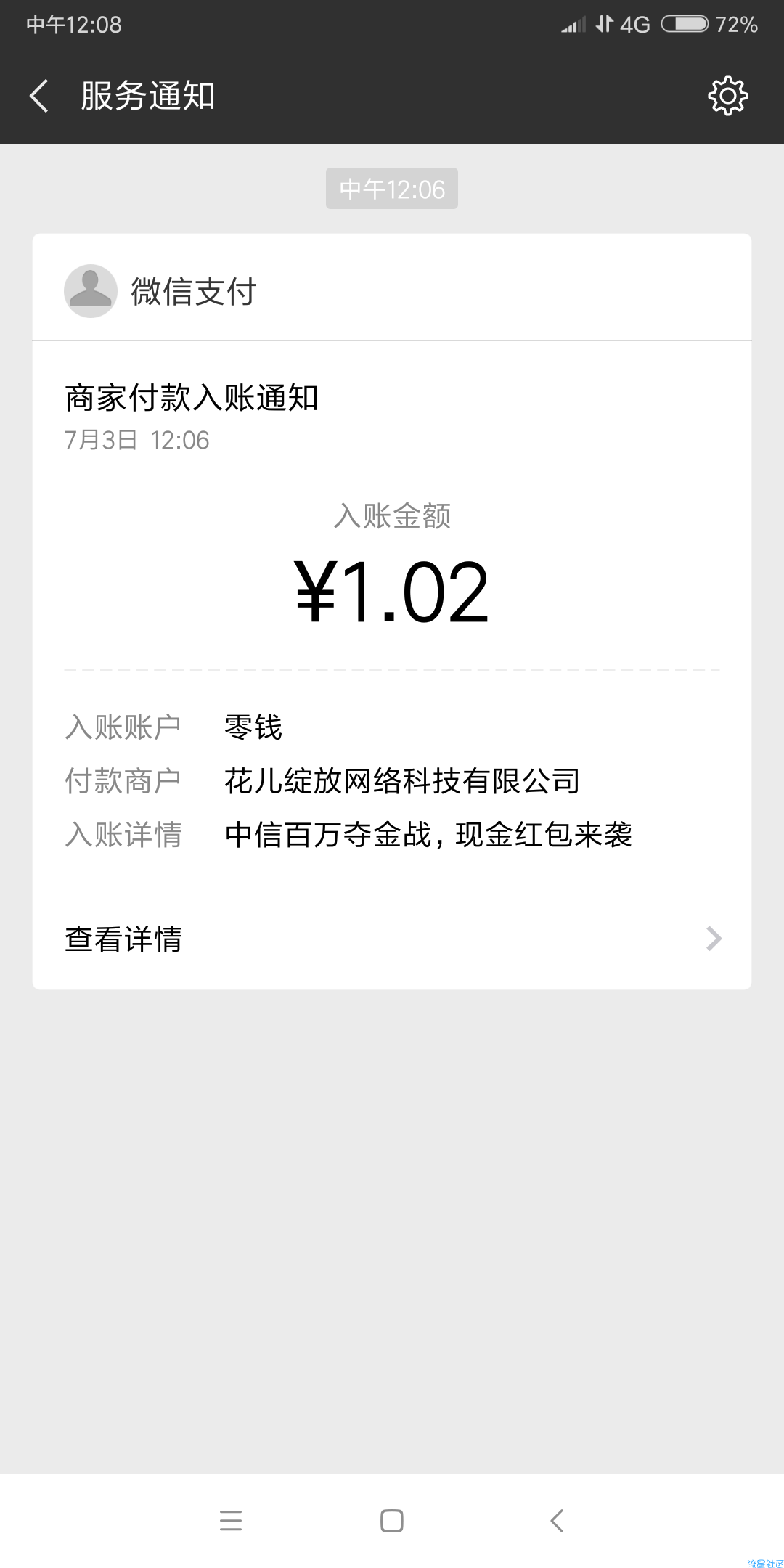Viewport: 784px width, 1568px height.
Task: Open the settings gear icon
Action: tap(727, 96)
